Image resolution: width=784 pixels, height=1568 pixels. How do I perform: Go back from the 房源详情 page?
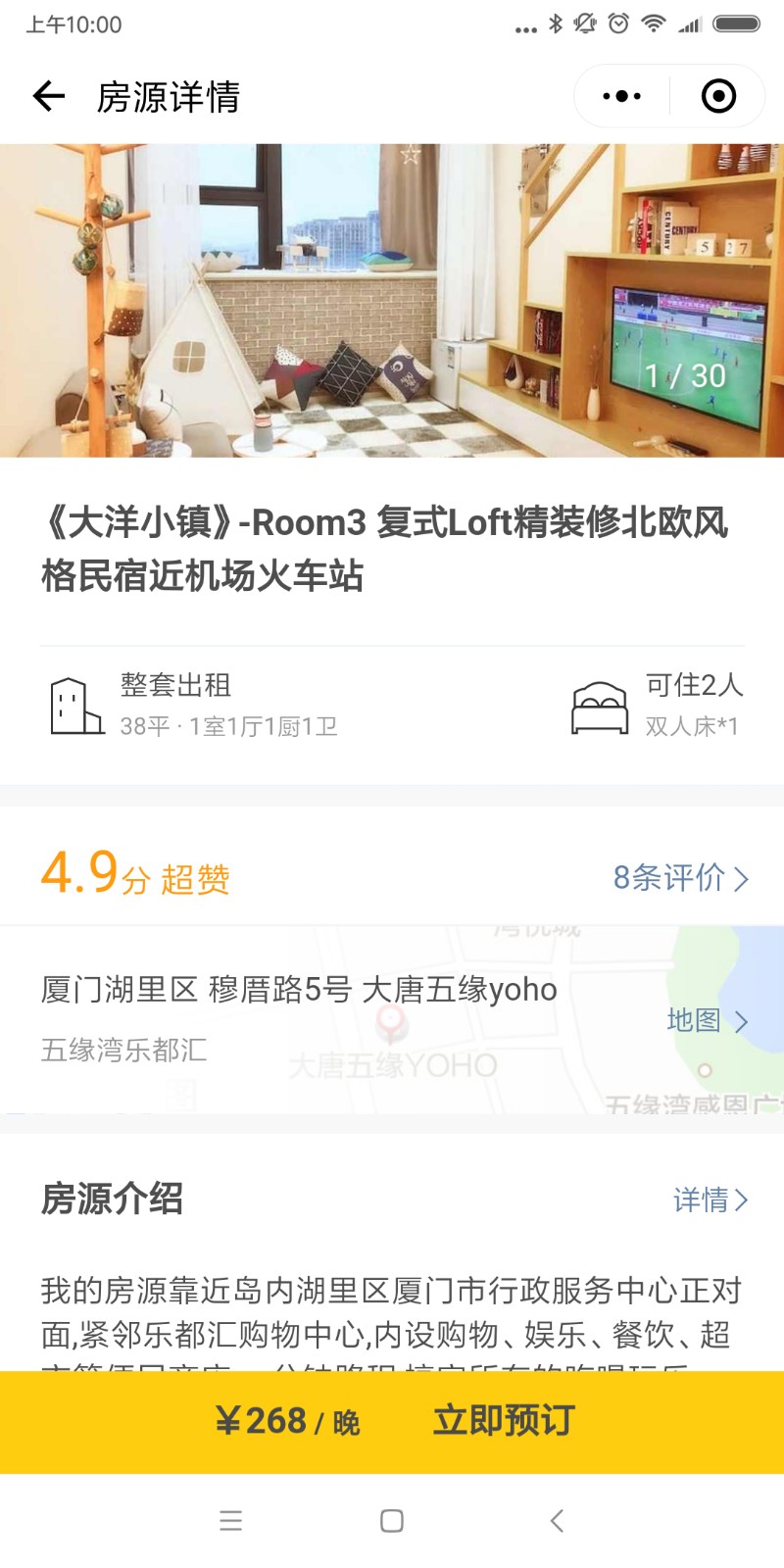49,96
